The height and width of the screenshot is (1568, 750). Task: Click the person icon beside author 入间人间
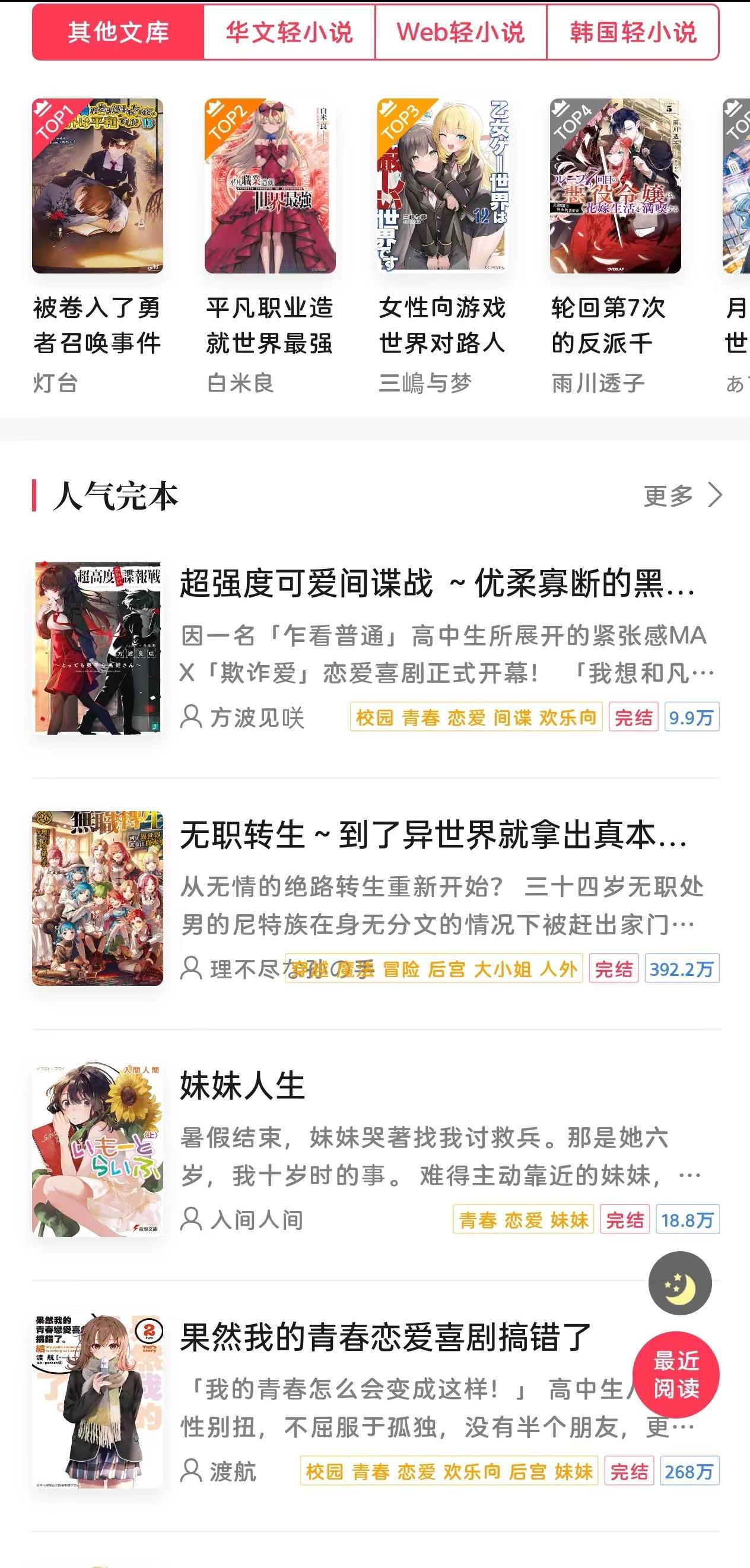coord(192,1219)
